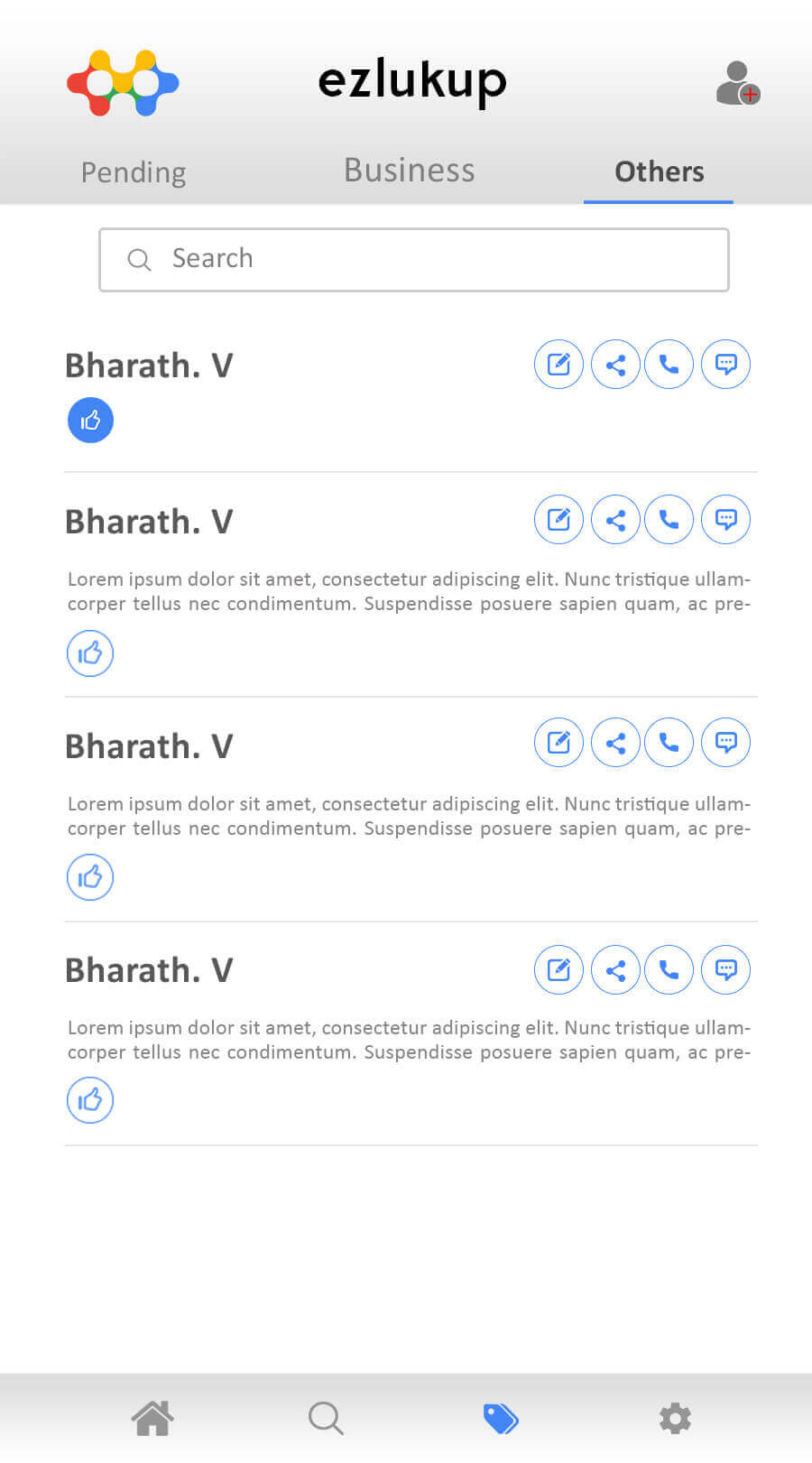Open the magnifier icon in bottom bar
Screen dimensions: 812x1463
(326, 1418)
